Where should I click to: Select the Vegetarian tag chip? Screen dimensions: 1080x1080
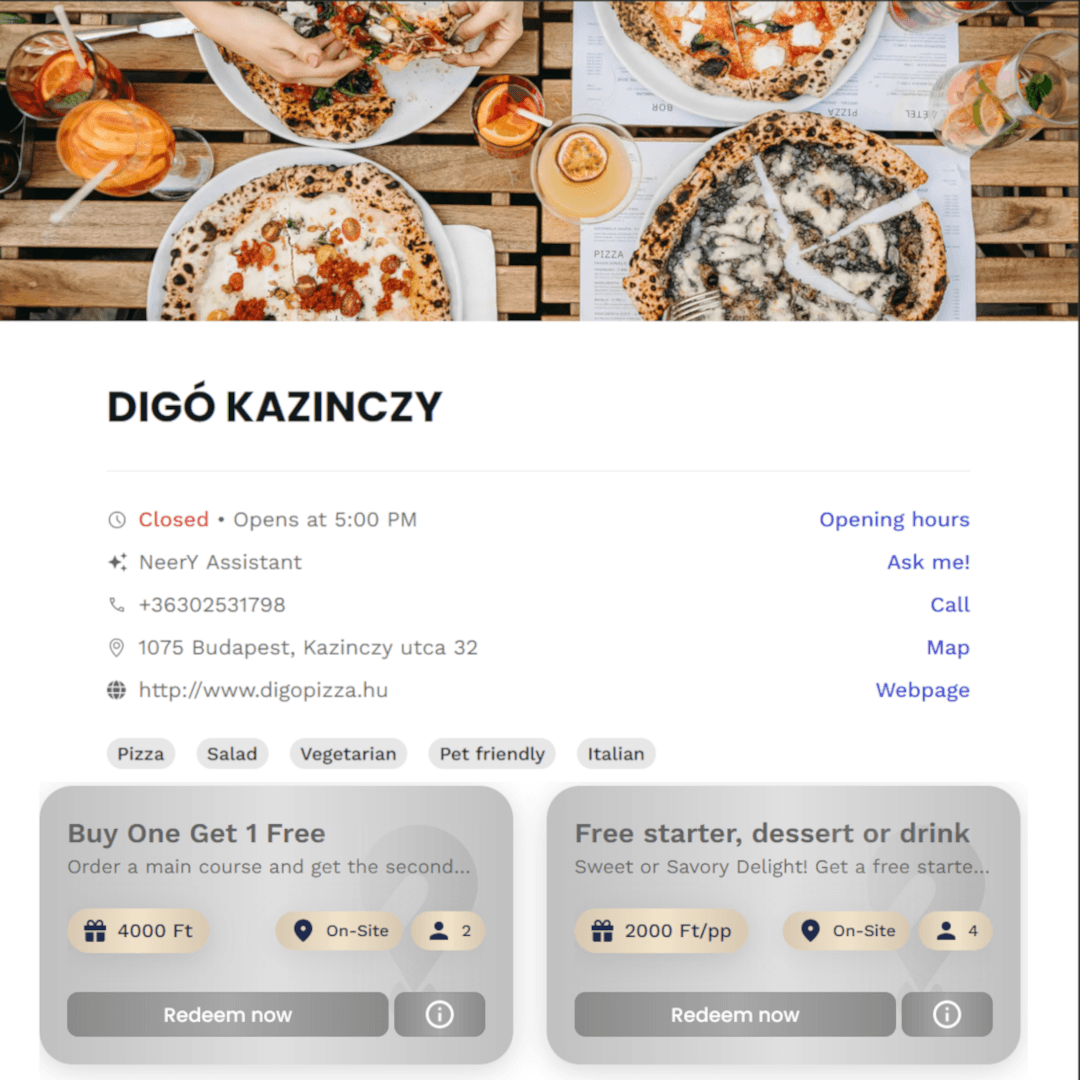[x=348, y=754]
